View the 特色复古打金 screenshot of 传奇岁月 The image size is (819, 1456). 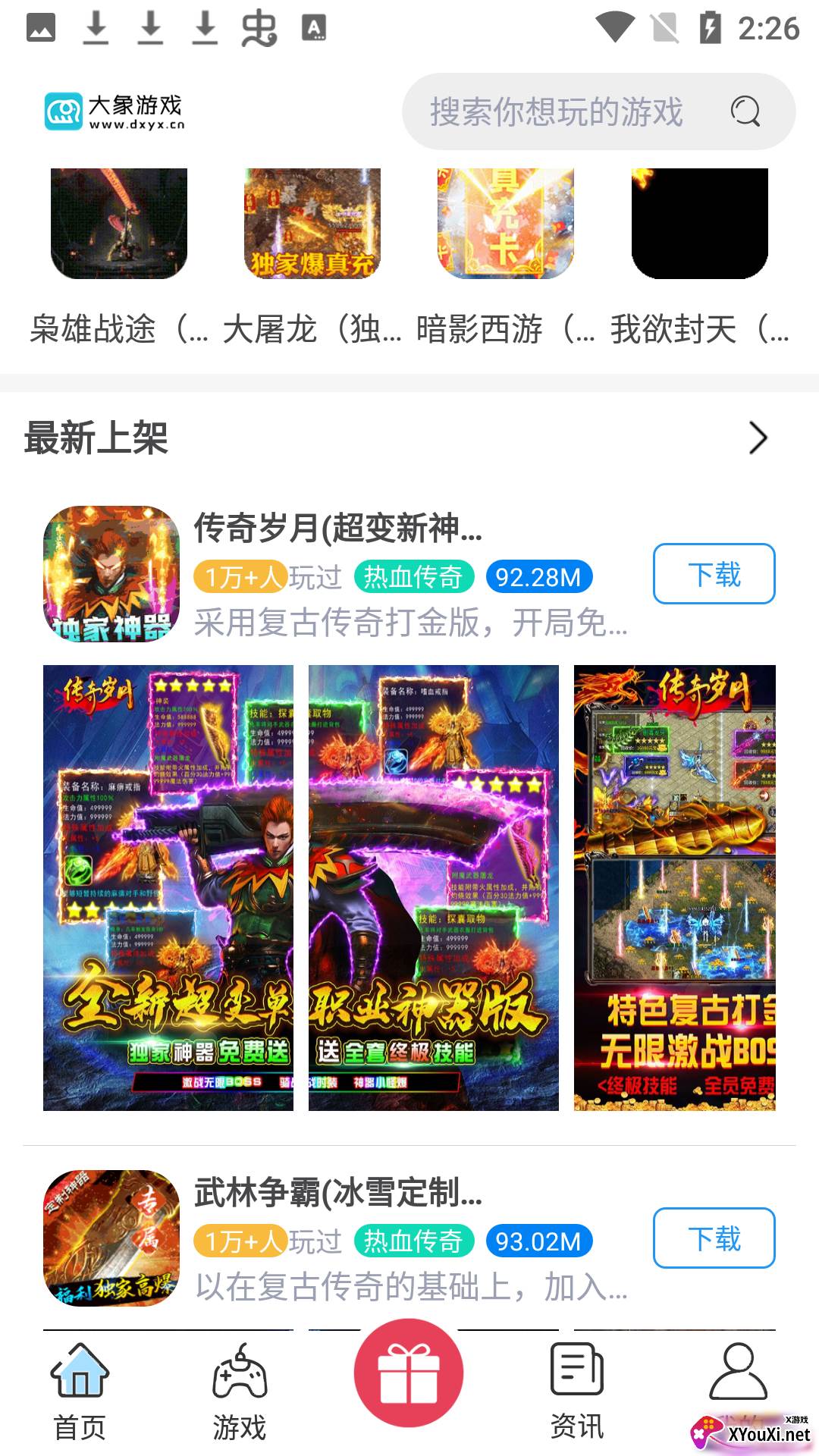click(x=674, y=887)
